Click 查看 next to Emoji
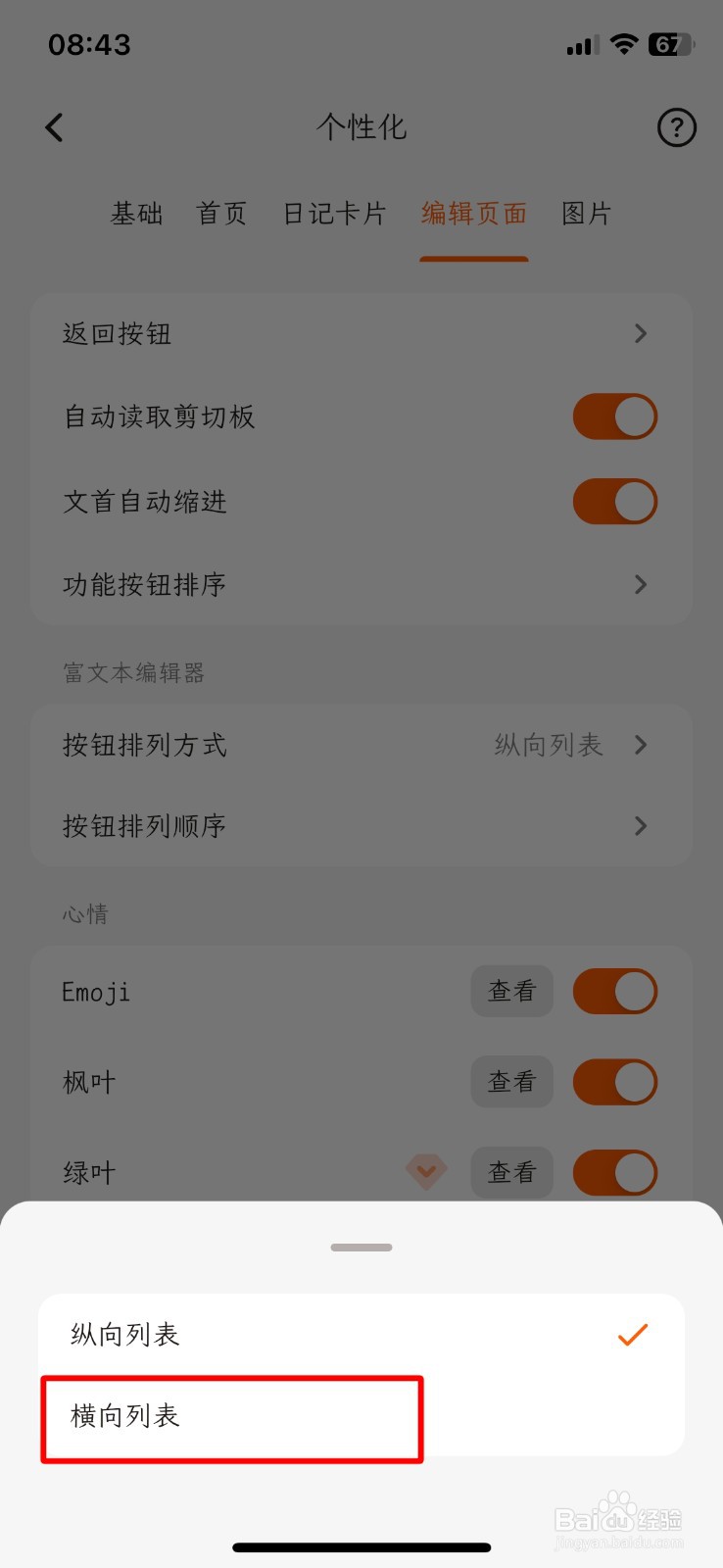The height and width of the screenshot is (1568, 723). click(511, 991)
